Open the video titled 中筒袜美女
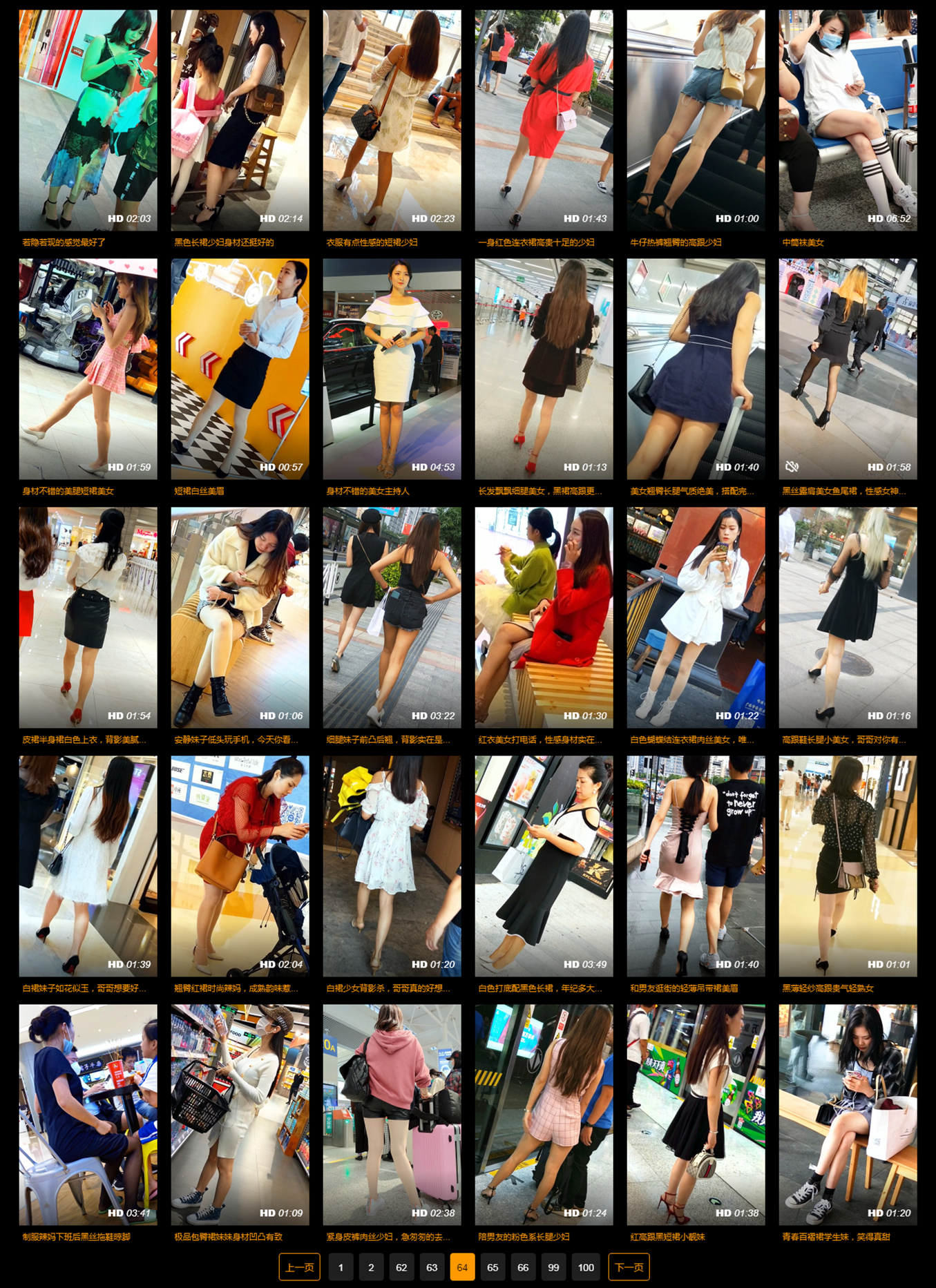Image resolution: width=936 pixels, height=1288 pixels. [x=803, y=242]
